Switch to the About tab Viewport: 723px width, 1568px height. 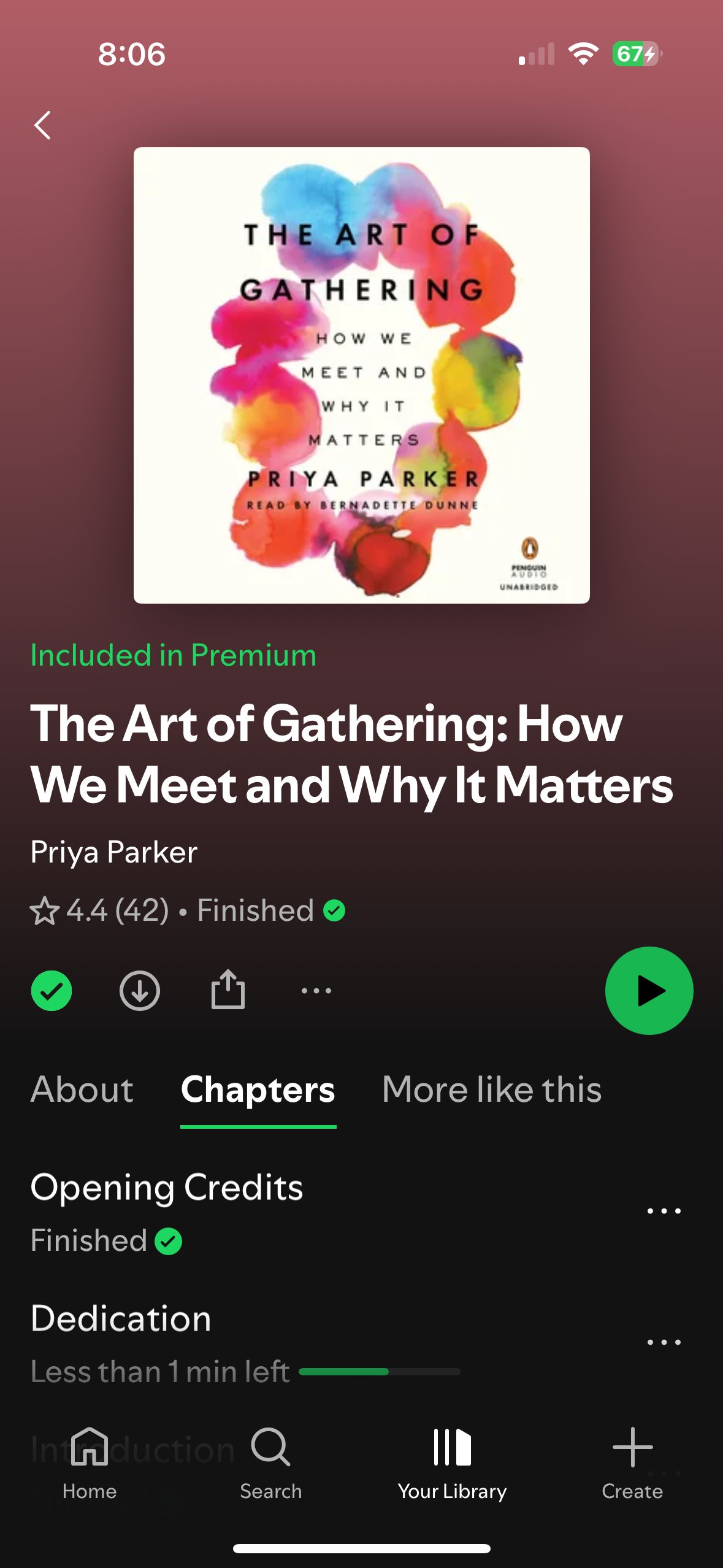pos(82,1090)
